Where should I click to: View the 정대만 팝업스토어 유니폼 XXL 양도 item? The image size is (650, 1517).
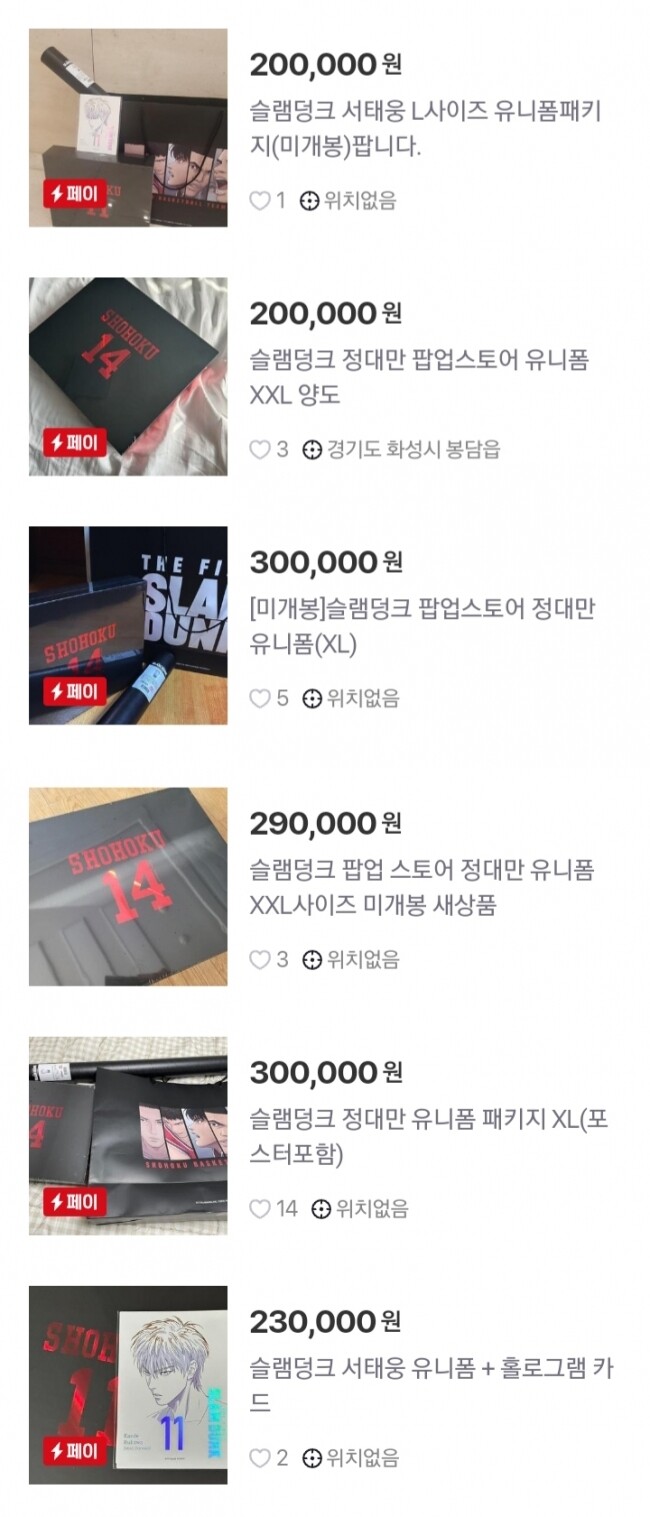click(x=418, y=377)
